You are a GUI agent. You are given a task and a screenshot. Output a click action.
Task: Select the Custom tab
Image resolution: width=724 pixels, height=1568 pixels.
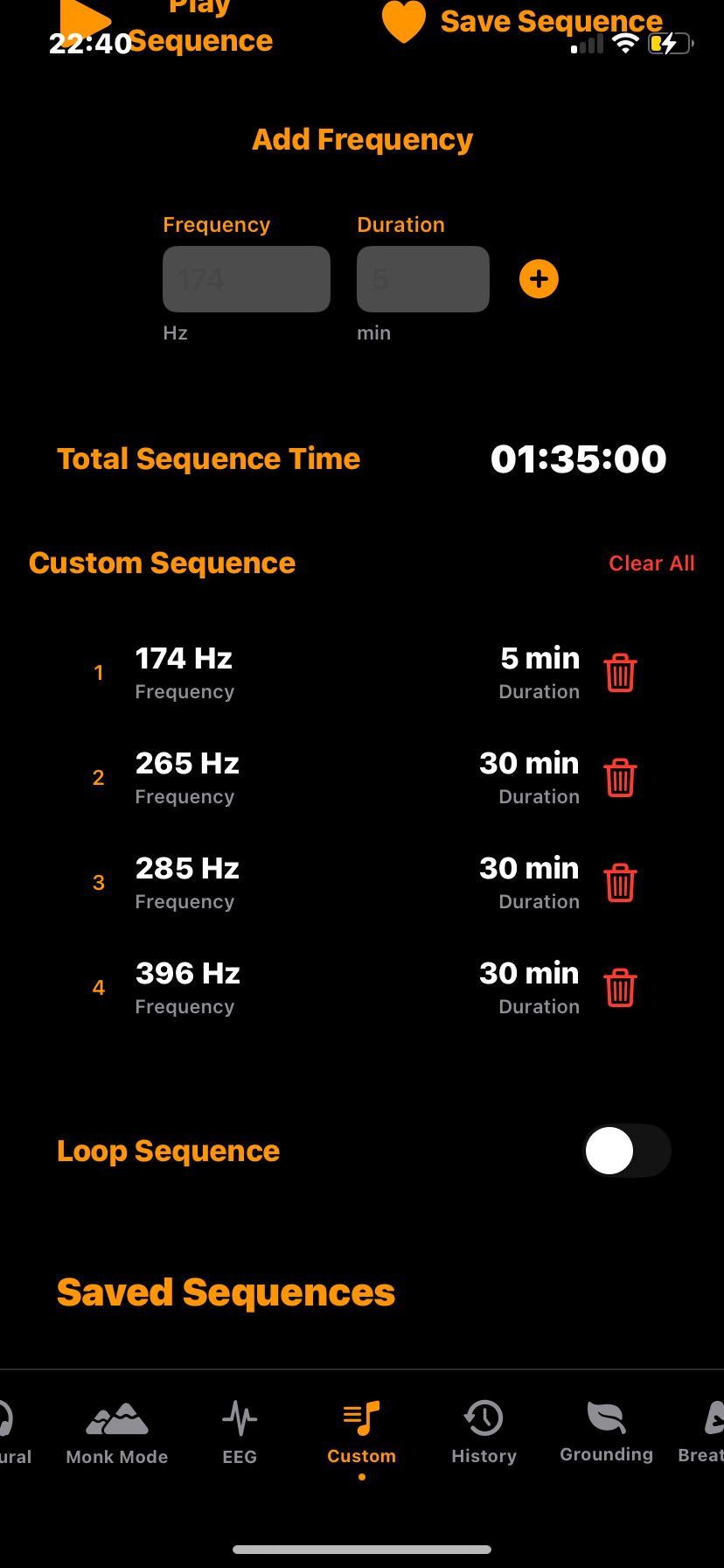tap(362, 1432)
